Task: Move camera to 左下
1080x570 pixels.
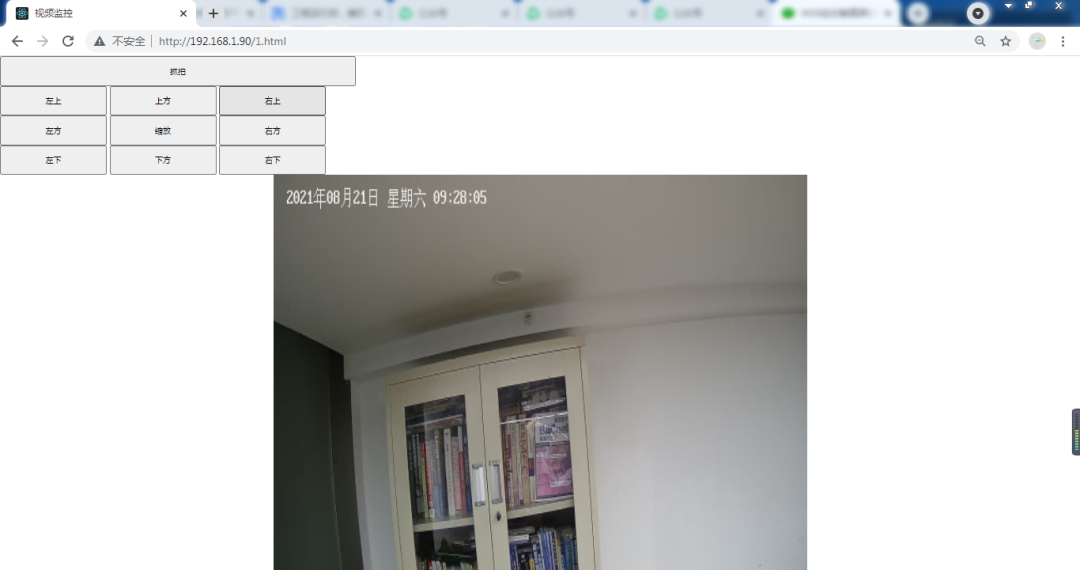Action: click(53, 160)
